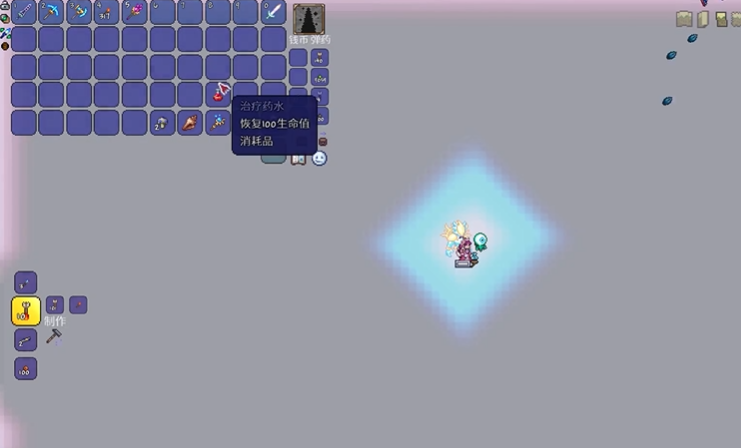Craft the highlighted yellow recipe item

[x=26, y=311]
